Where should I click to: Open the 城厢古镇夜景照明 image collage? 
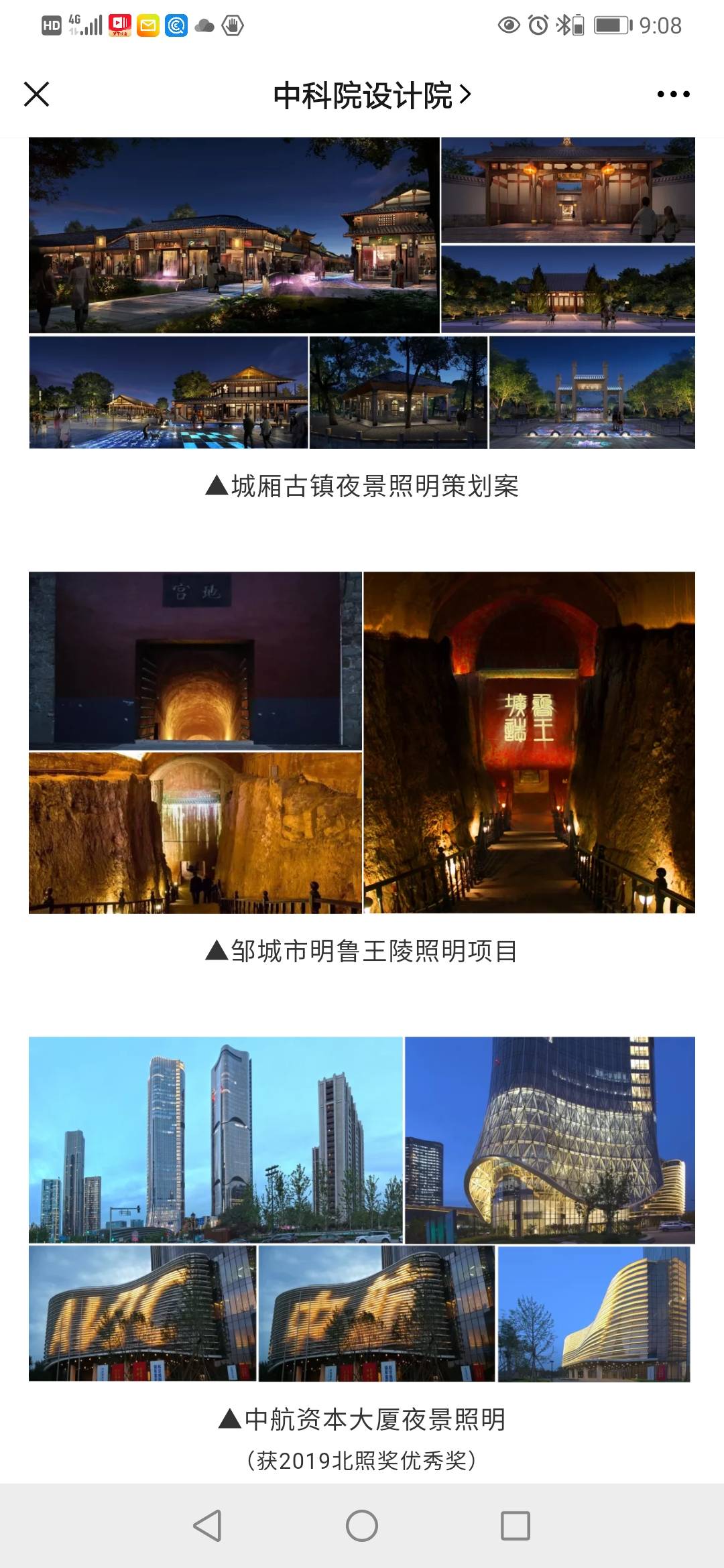point(362,293)
